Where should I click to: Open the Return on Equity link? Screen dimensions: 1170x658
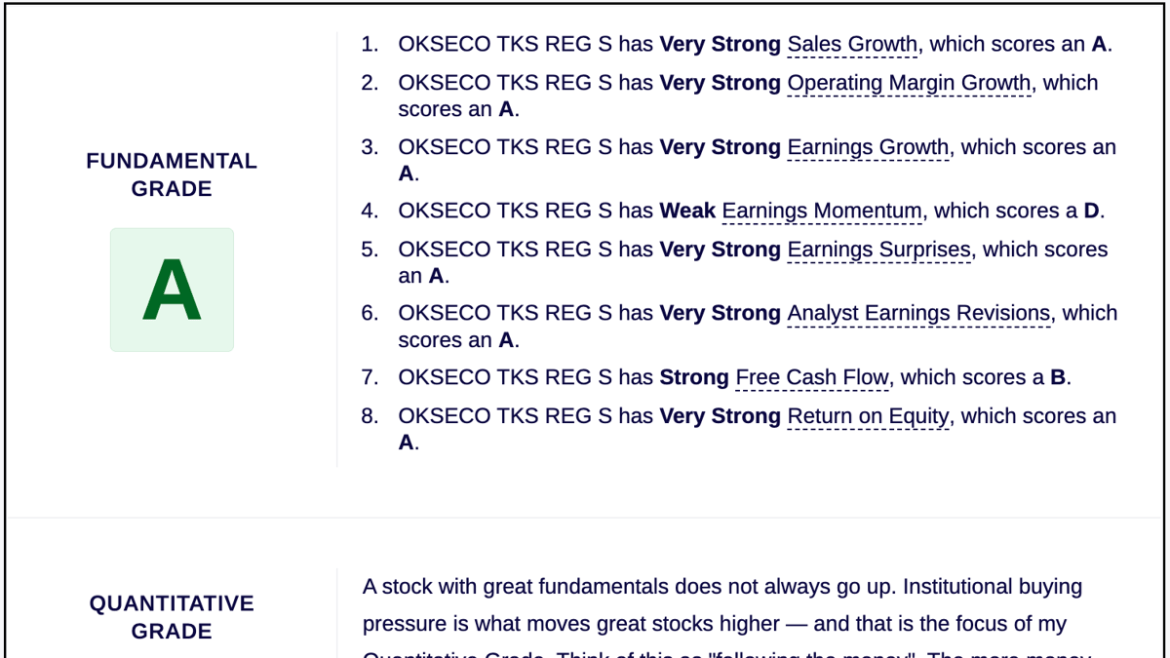[x=869, y=416]
